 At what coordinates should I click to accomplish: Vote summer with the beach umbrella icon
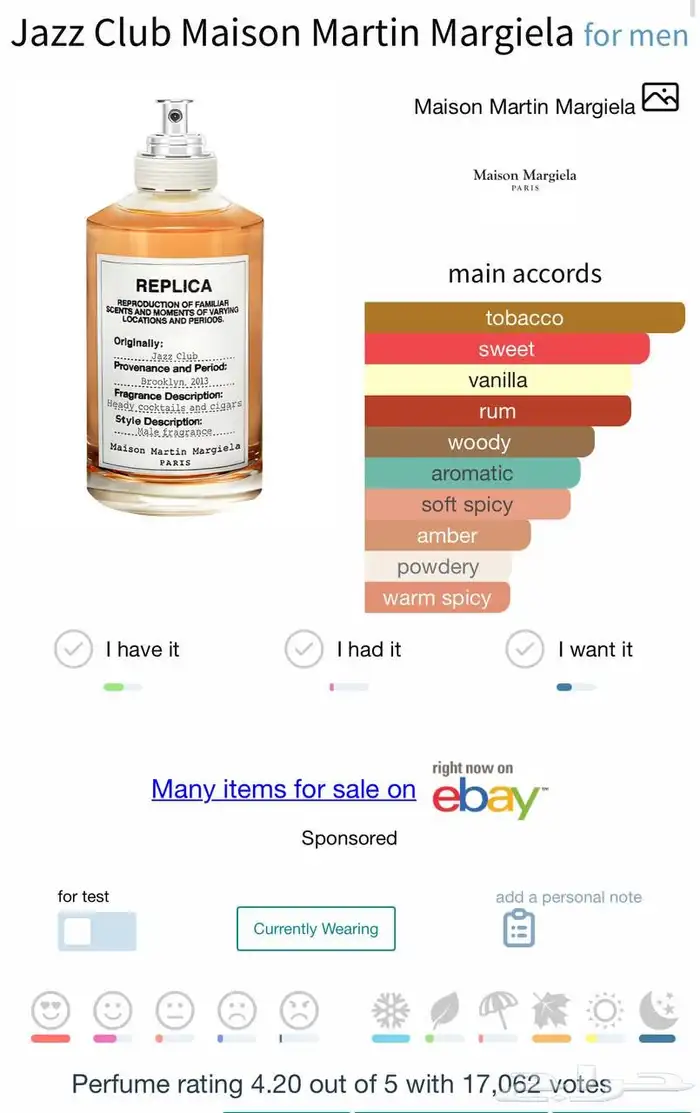pyautogui.click(x=498, y=1011)
